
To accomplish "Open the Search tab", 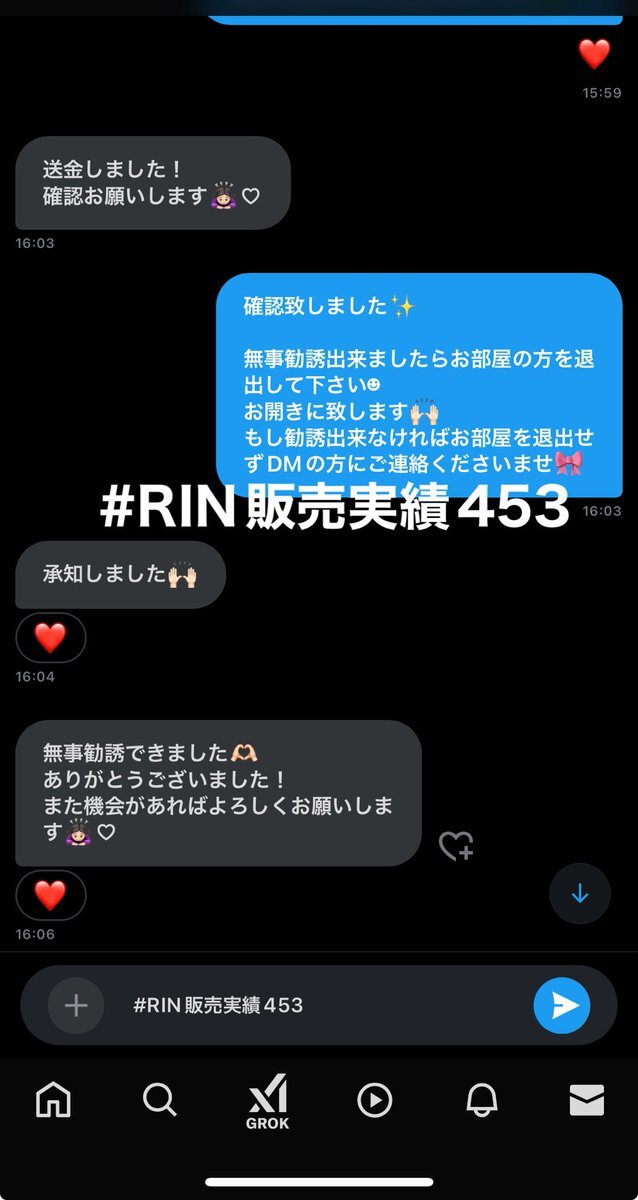I will [x=160, y=1100].
